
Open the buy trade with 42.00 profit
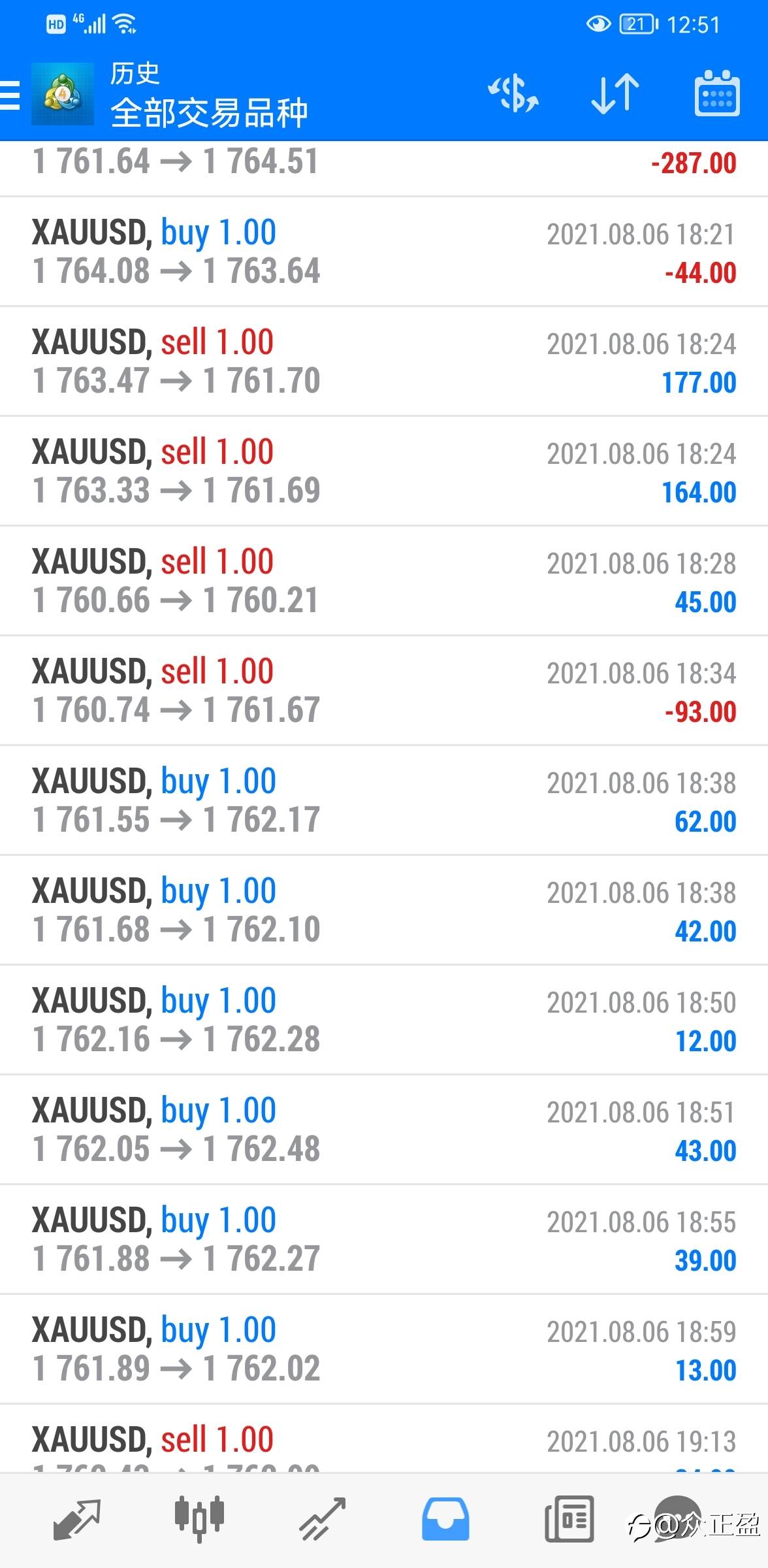[x=384, y=910]
